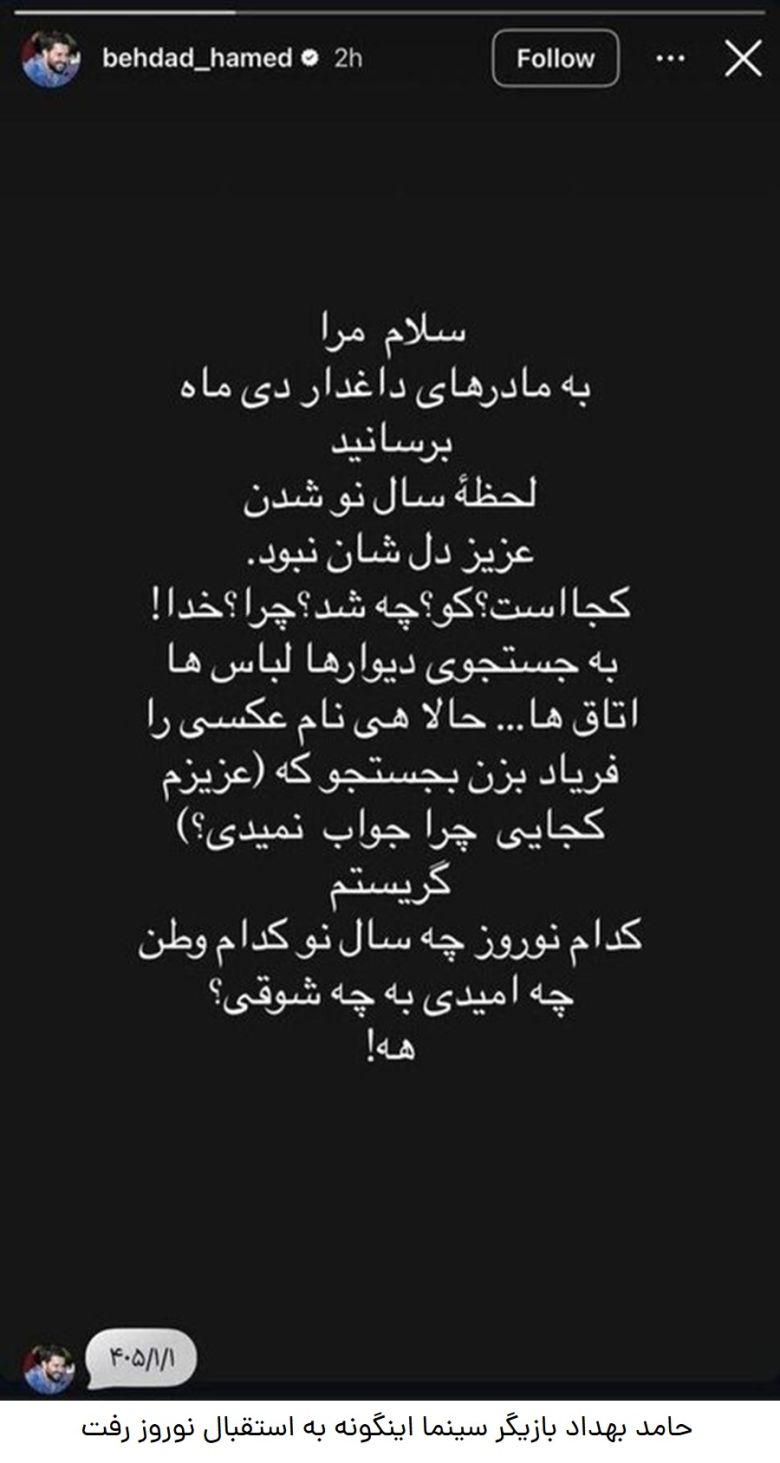This screenshot has width=780, height=1463.
Task: Close the story viewer
Action: click(743, 59)
